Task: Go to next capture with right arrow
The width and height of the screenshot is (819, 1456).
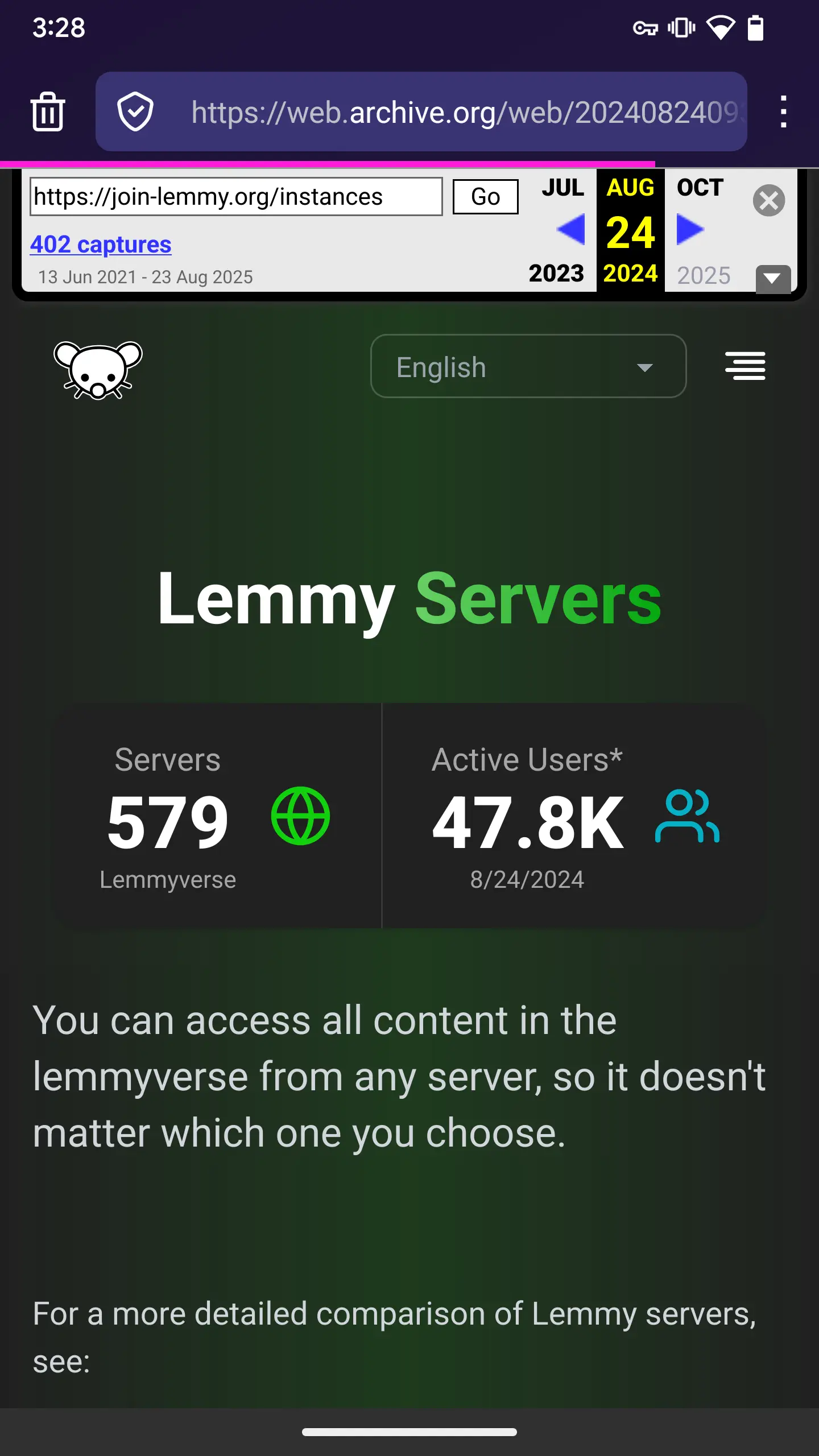Action: coord(690,230)
